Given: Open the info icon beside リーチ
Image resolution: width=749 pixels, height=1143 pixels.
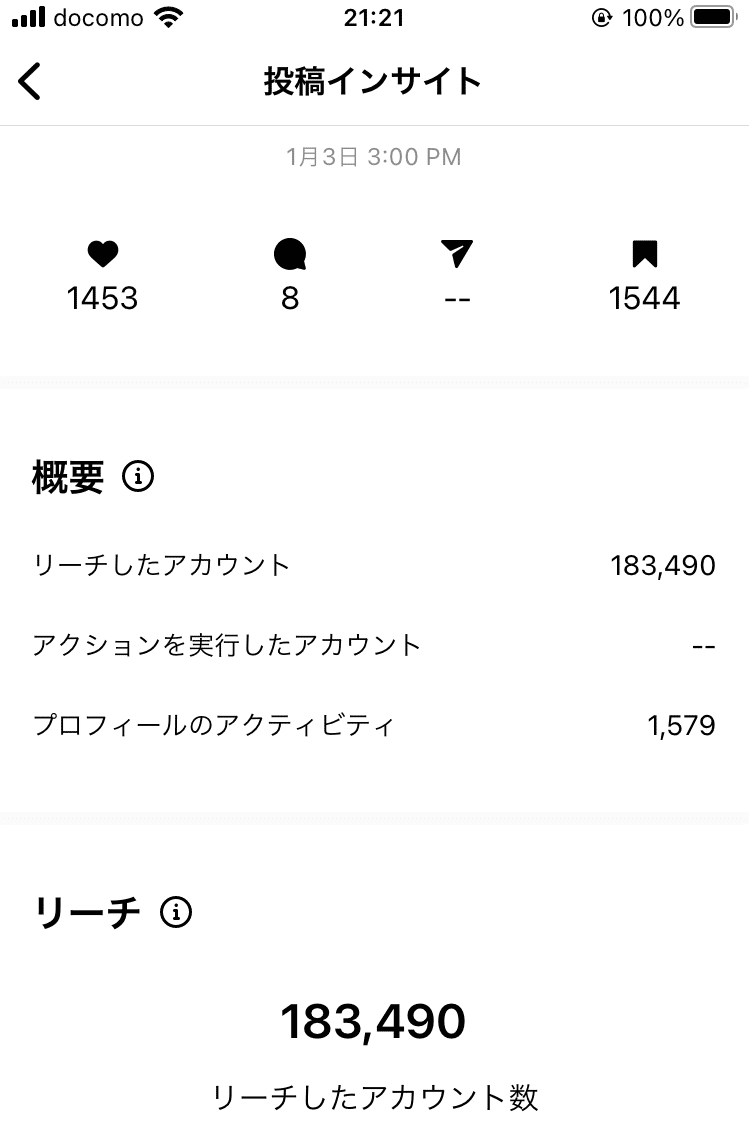Looking at the screenshot, I should coord(176,912).
